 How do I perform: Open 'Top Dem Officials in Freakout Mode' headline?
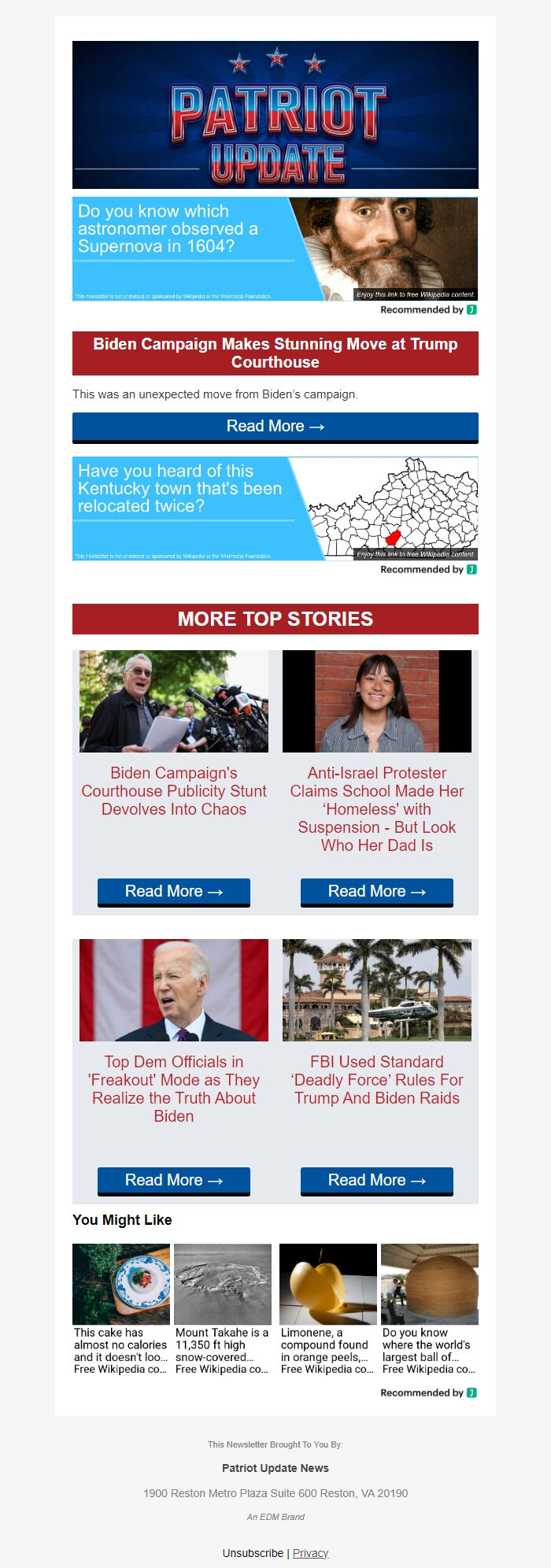174,1089
